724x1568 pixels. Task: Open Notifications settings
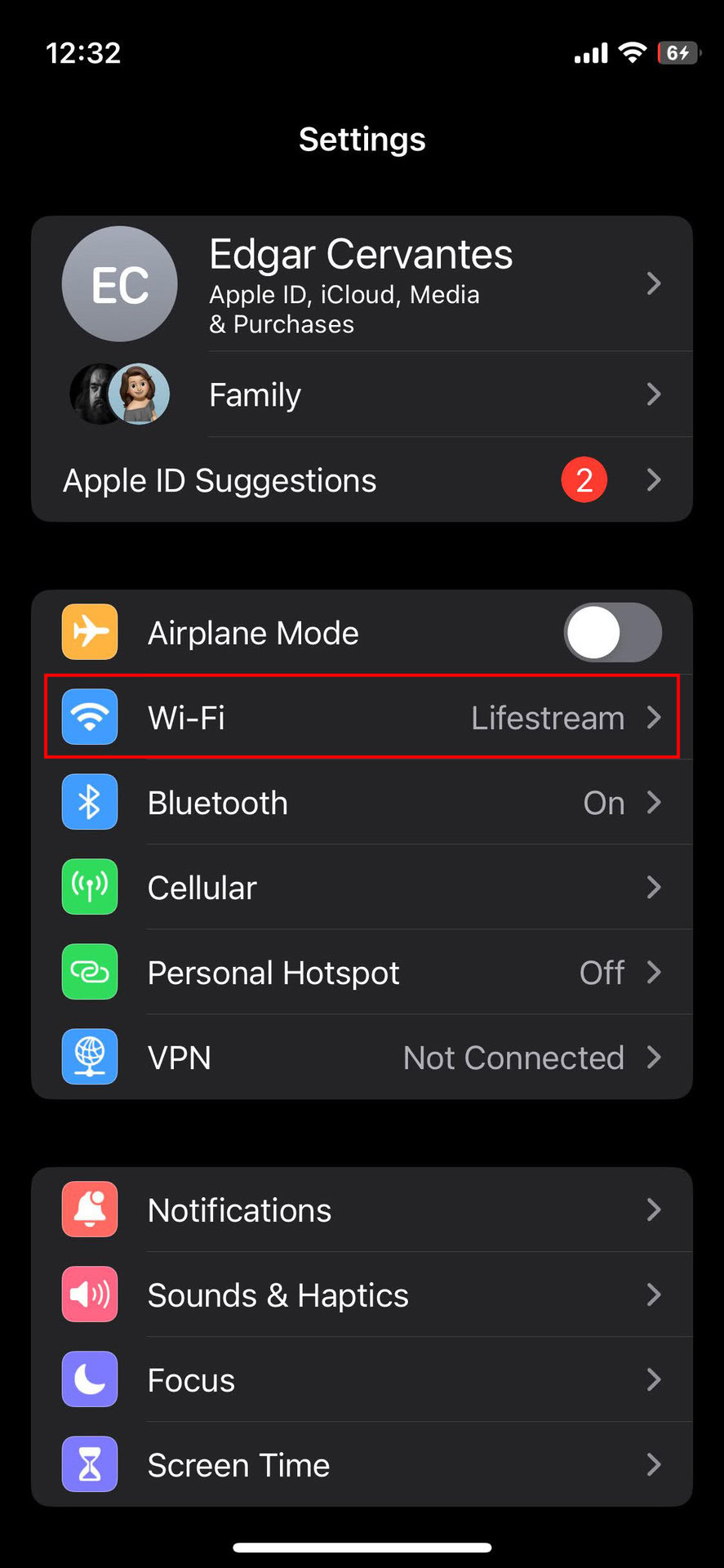[x=361, y=1209]
